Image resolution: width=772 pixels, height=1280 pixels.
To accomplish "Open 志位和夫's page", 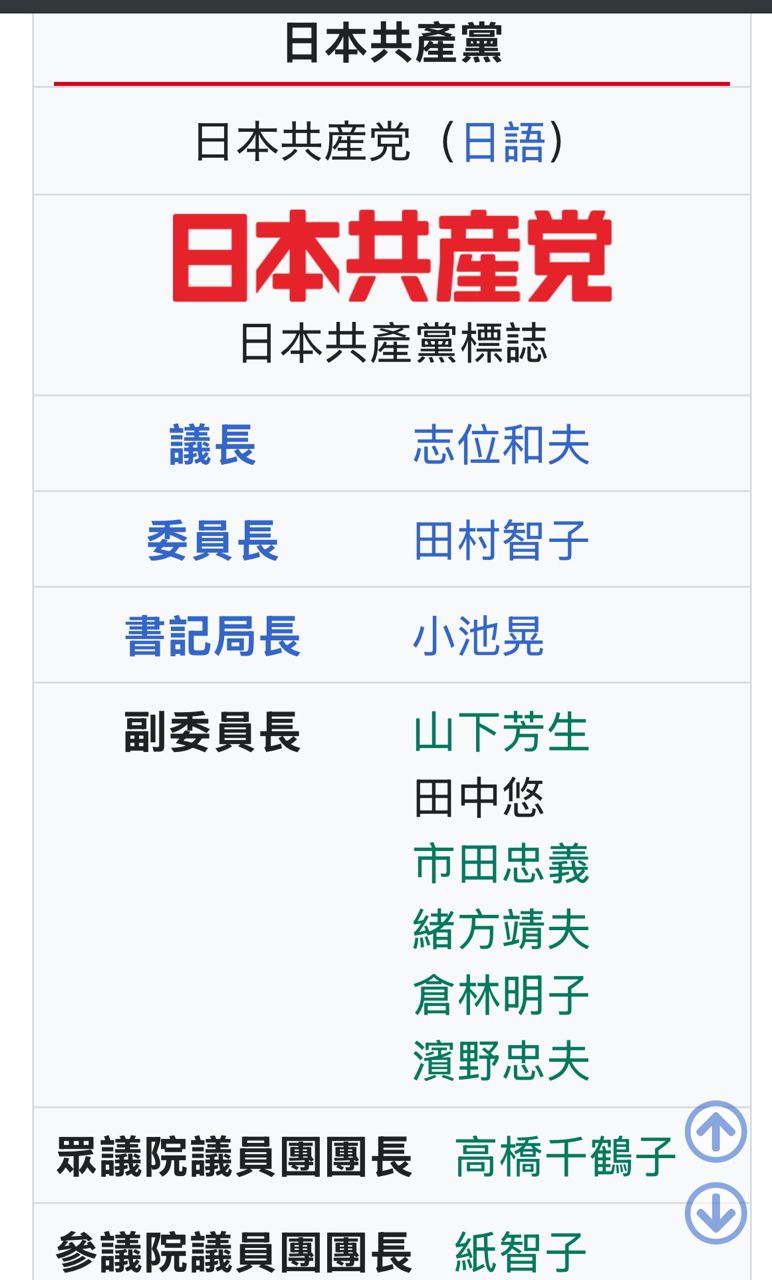I will click(501, 445).
